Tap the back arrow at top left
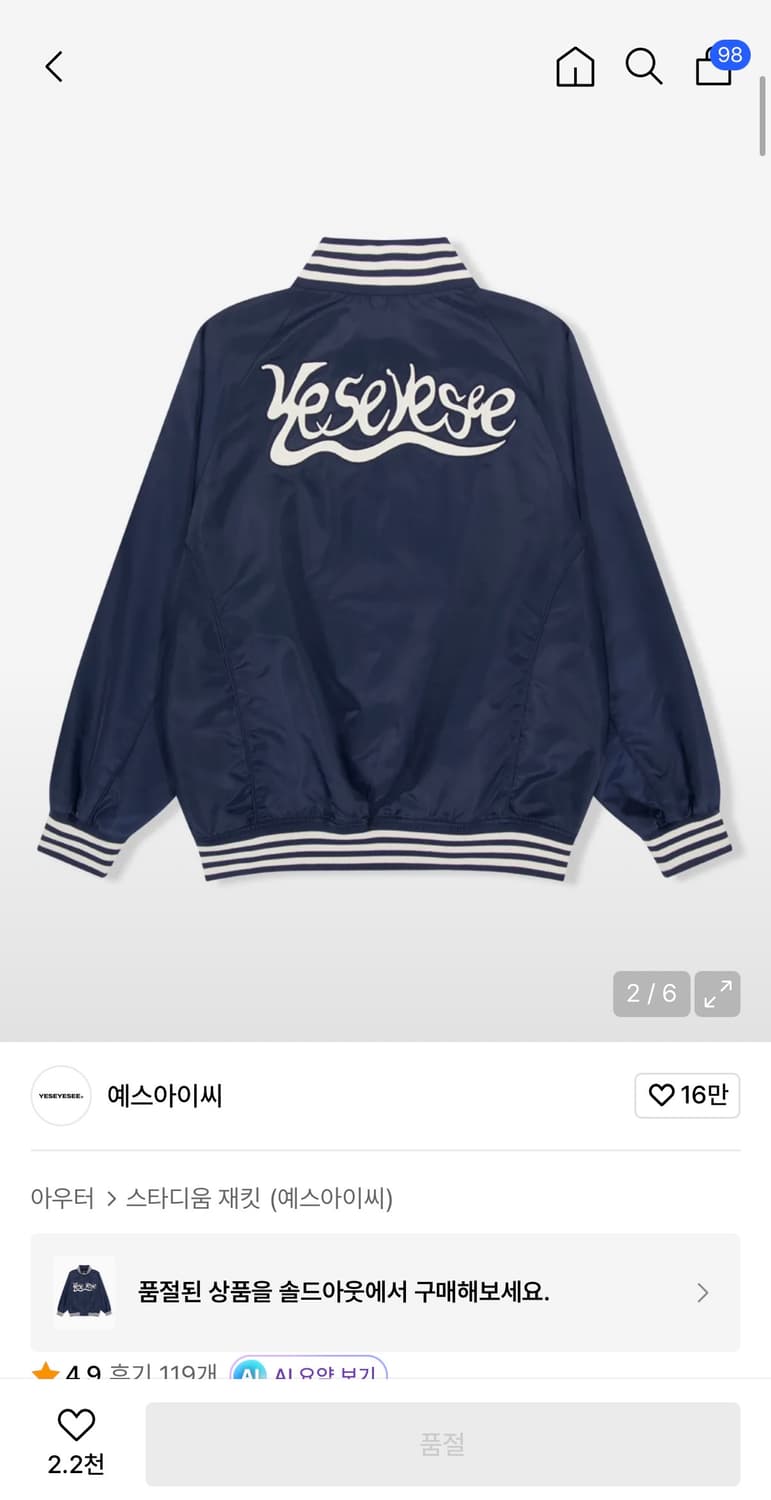The width and height of the screenshot is (771, 1500). click(53, 66)
